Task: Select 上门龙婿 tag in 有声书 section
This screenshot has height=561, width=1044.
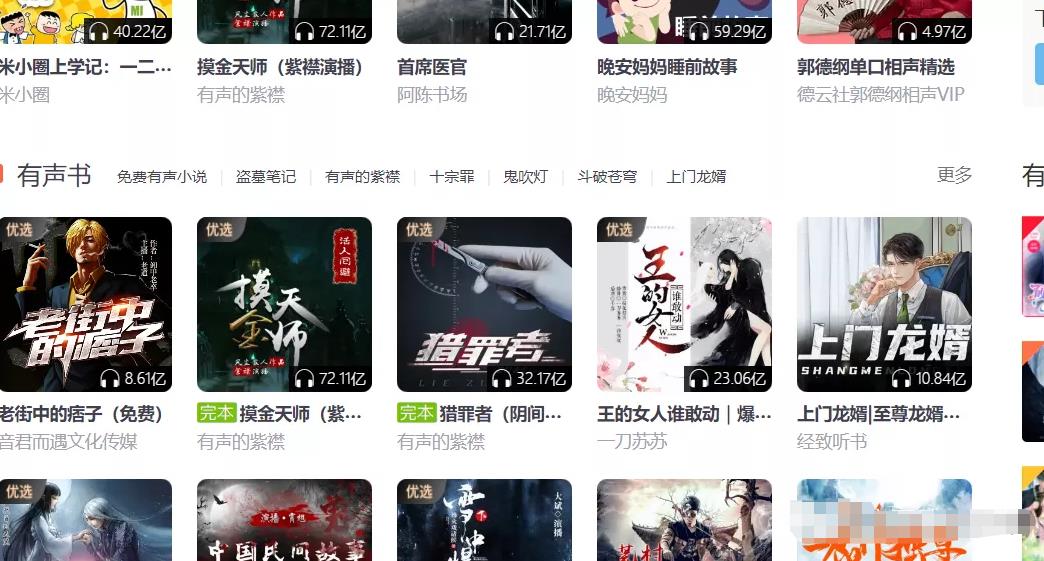Action: point(696,177)
